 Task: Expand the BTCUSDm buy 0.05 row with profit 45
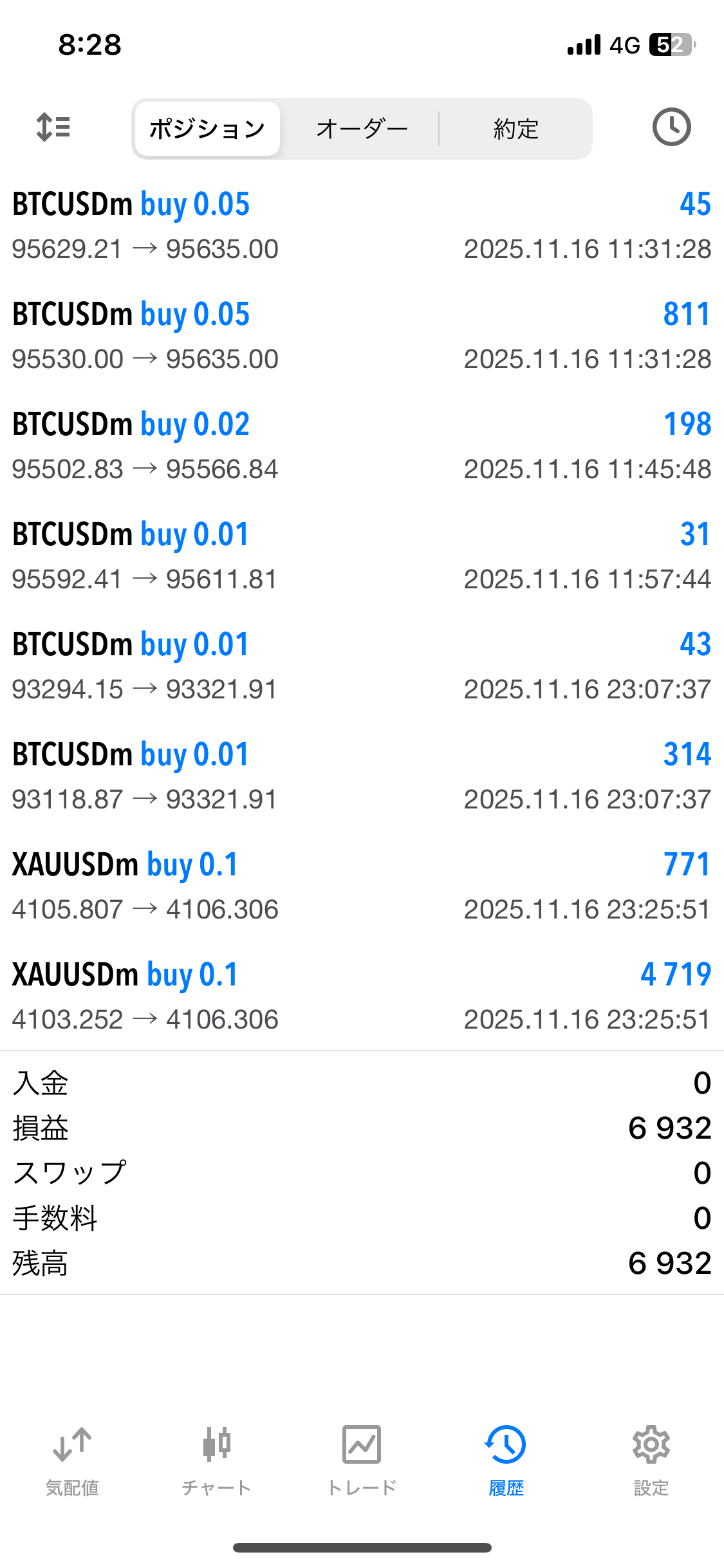[x=362, y=225]
